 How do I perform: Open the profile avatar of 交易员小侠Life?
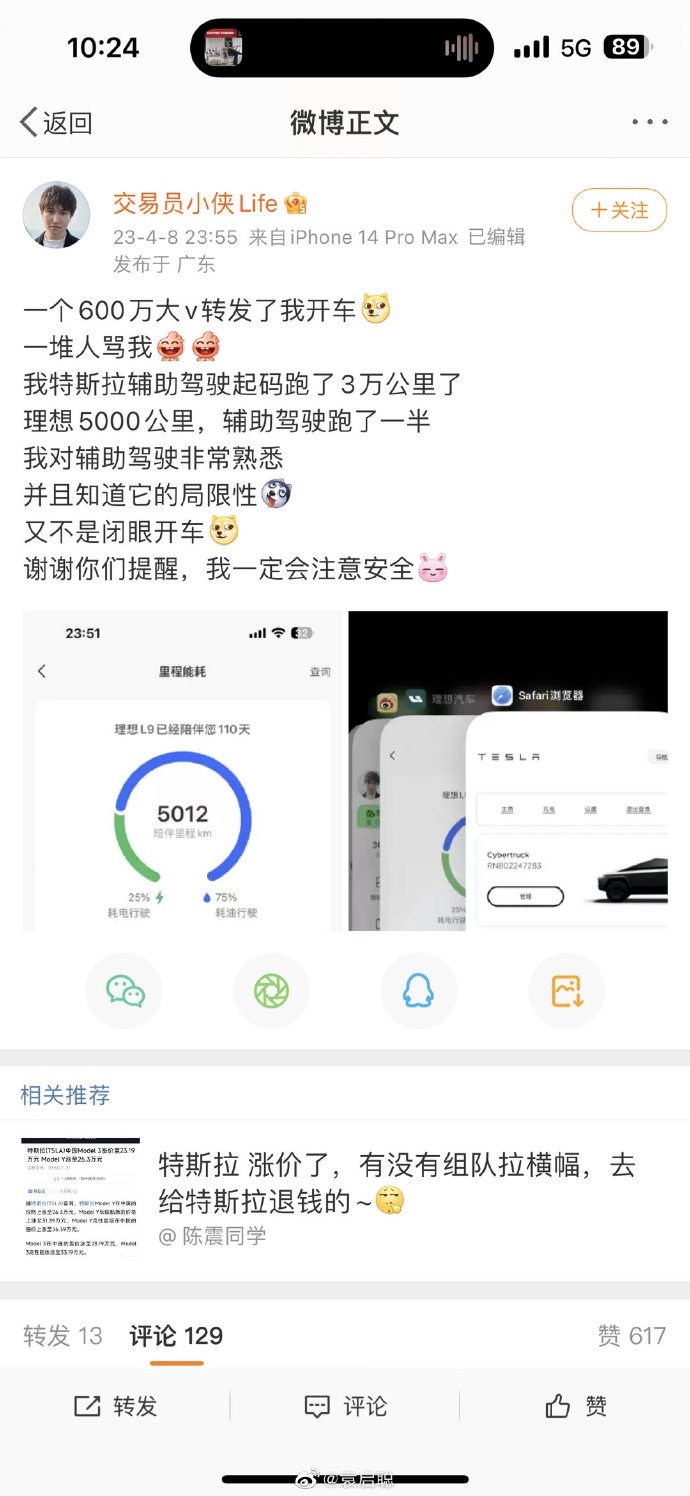click(57, 215)
